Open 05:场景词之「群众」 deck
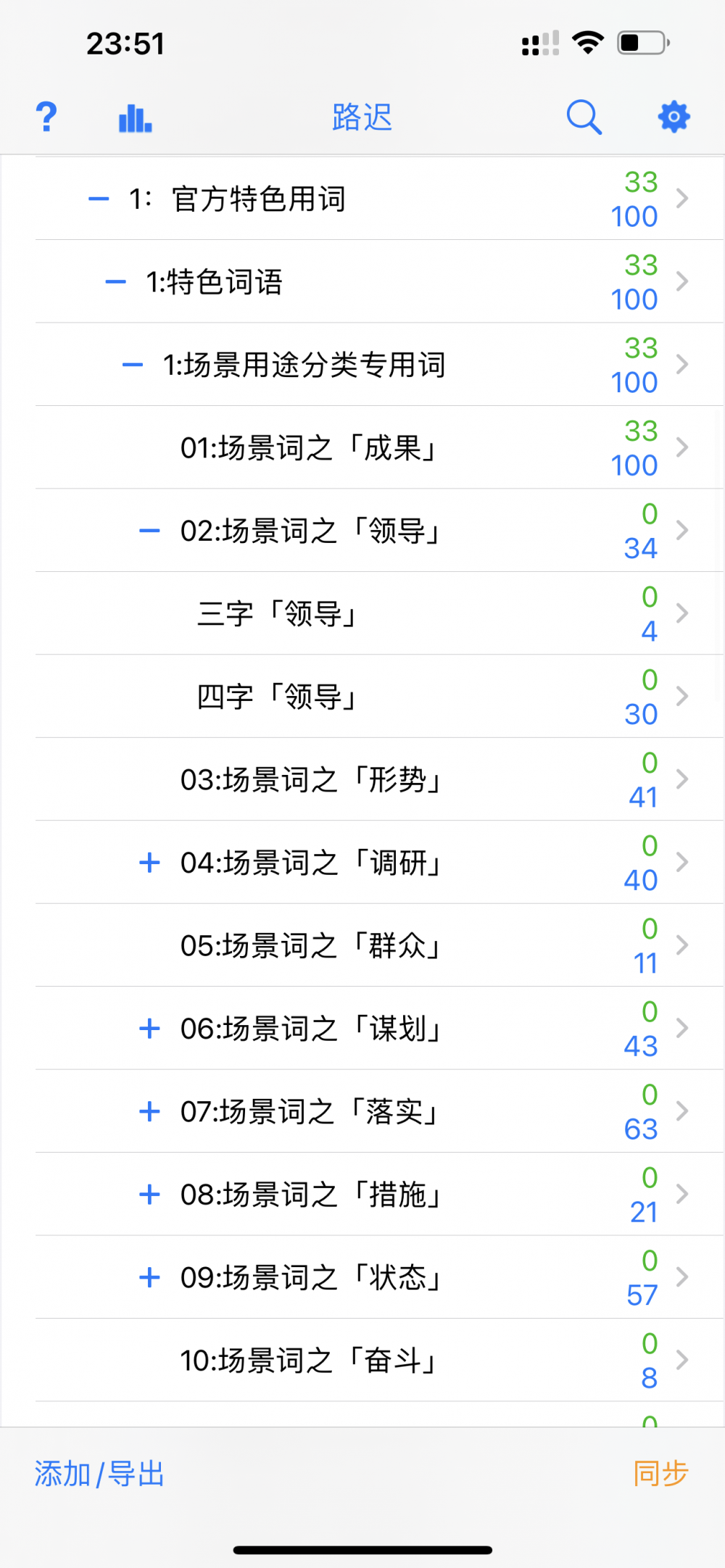The height and width of the screenshot is (1568, 725). coord(312,946)
